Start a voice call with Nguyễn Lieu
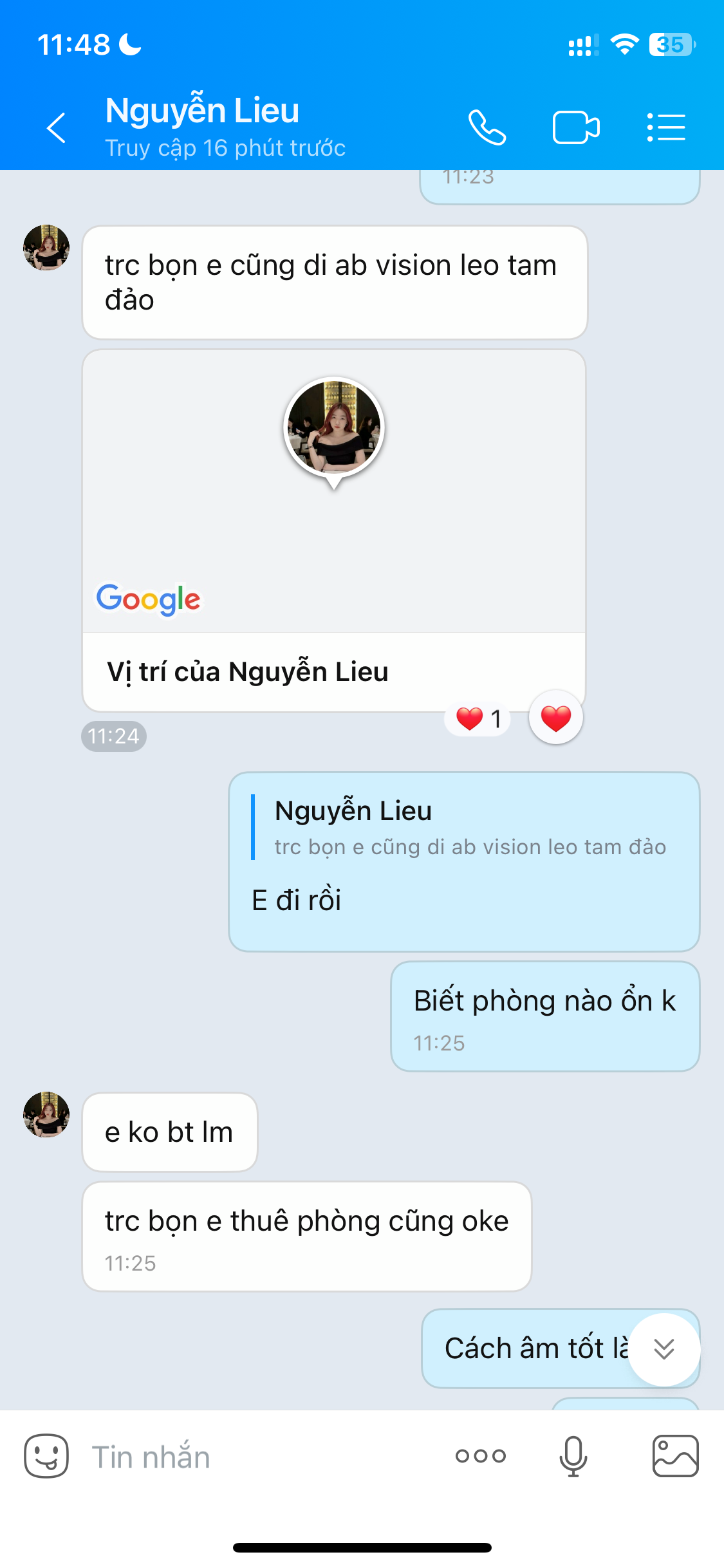Screen dimensions: 724x1568 [487, 127]
